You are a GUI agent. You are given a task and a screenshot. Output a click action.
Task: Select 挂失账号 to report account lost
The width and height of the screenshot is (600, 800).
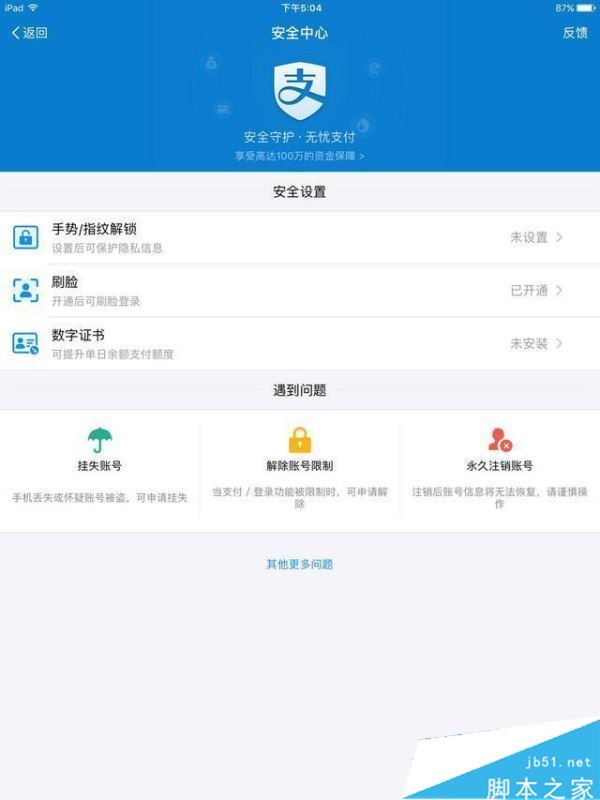point(100,466)
